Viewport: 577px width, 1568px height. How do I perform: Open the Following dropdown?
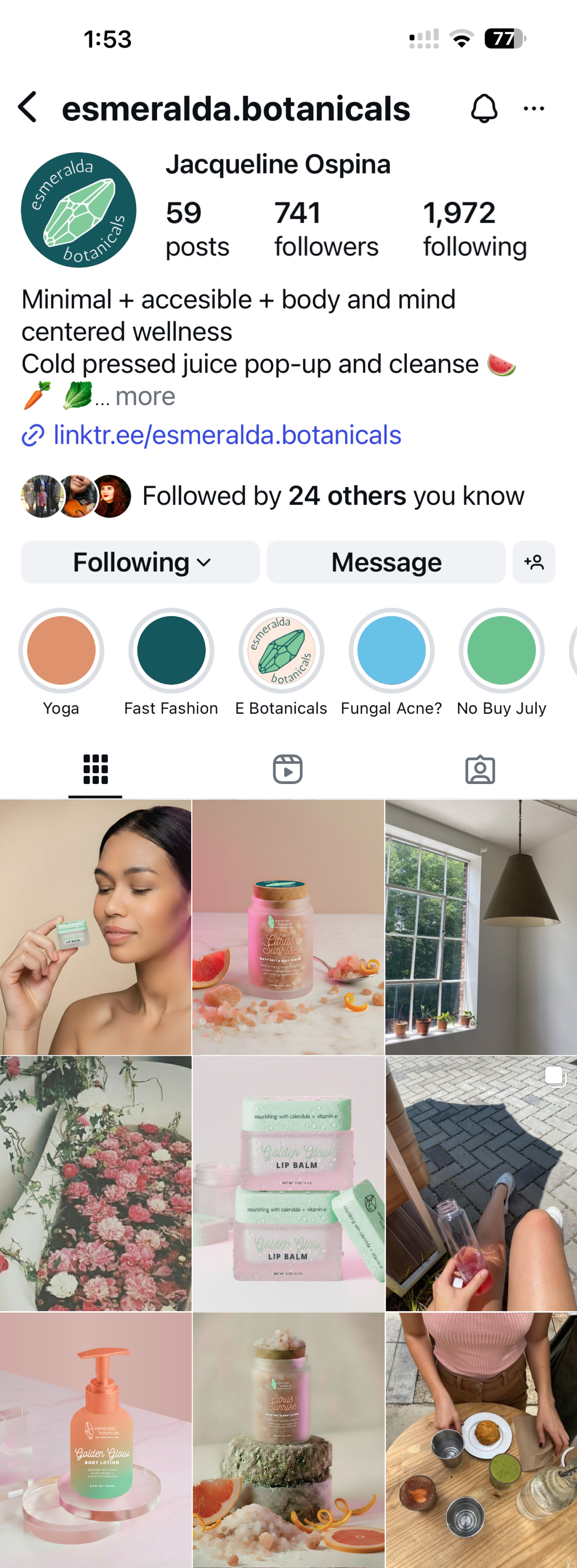click(141, 562)
